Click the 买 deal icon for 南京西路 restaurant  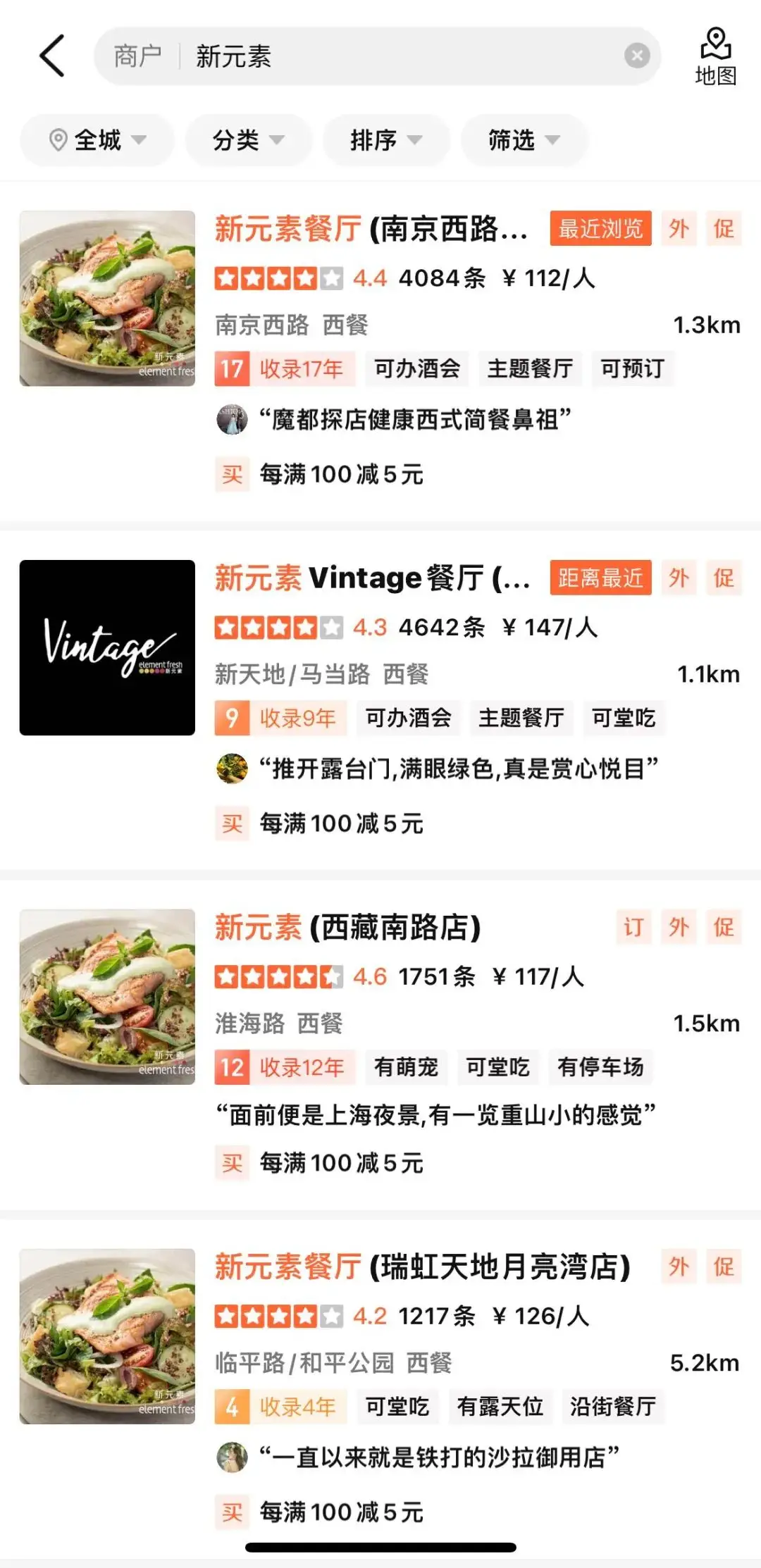pos(232,475)
